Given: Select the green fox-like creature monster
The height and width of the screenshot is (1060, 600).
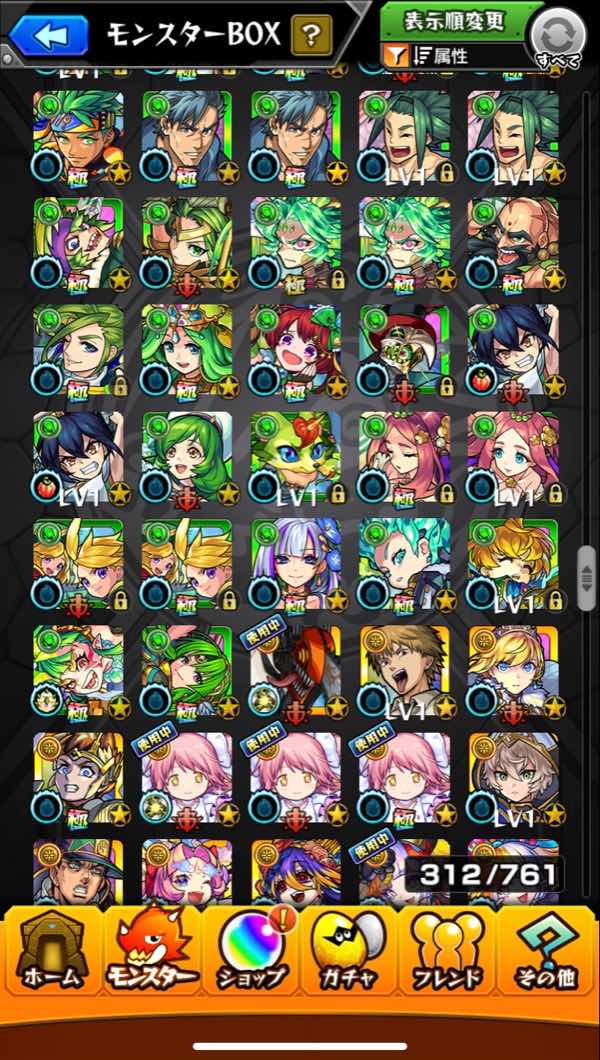Looking at the screenshot, I should pyautogui.click(x=295, y=454).
